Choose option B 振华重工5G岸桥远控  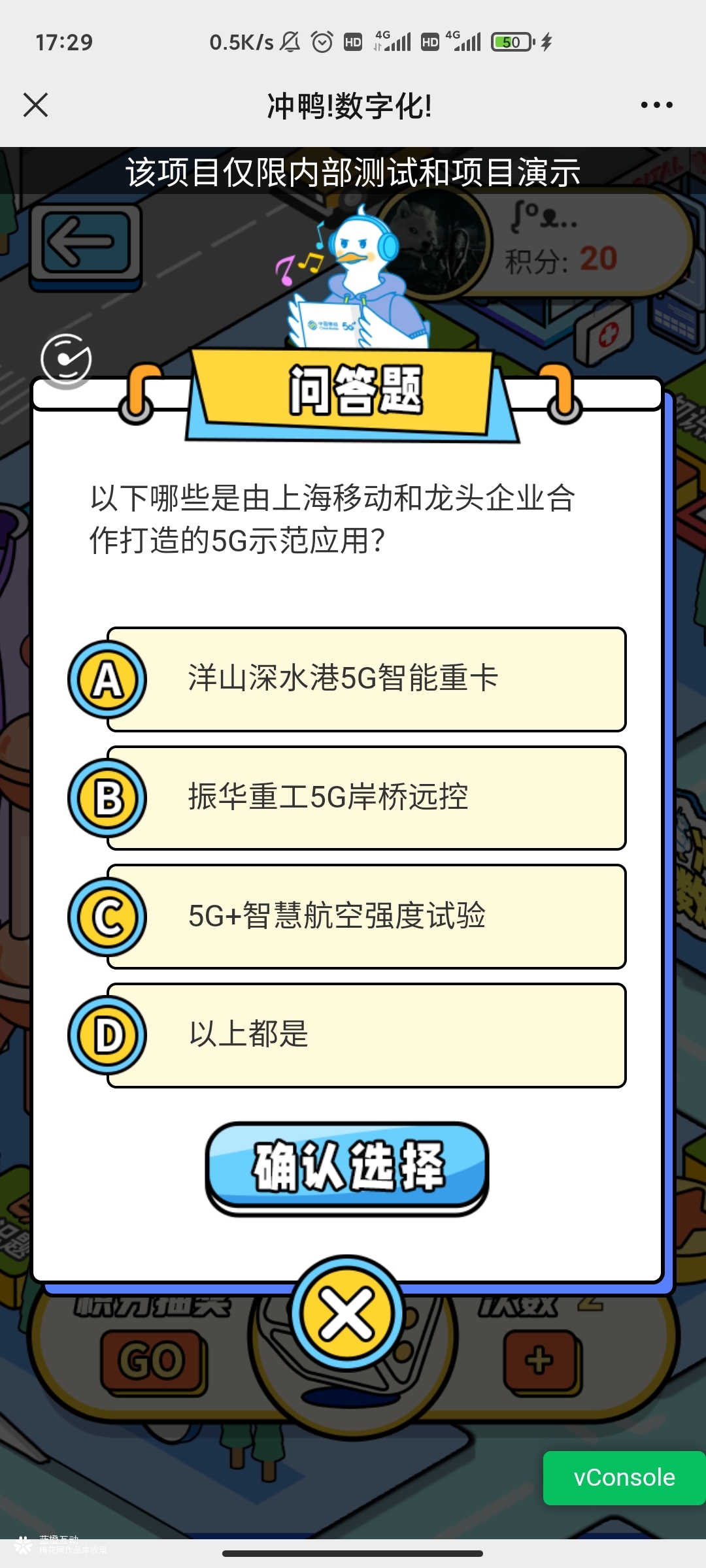(x=366, y=798)
